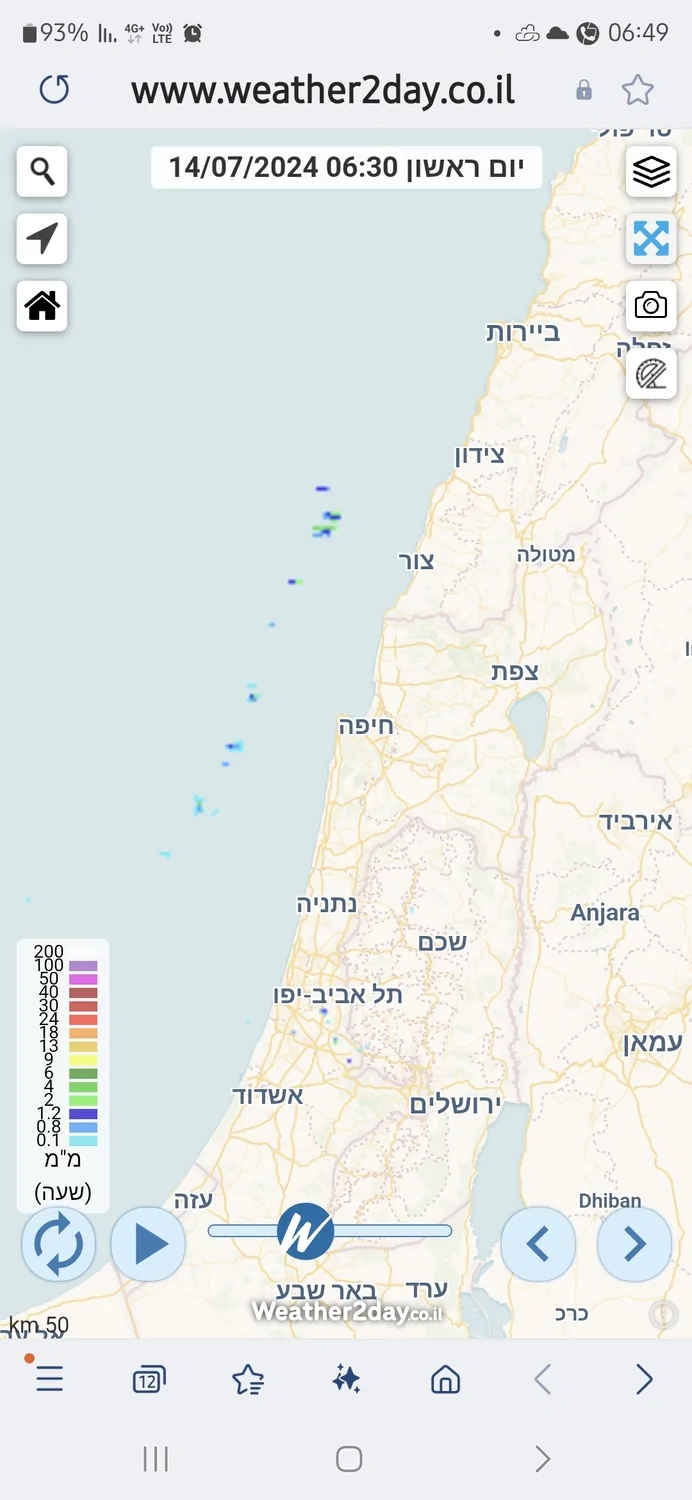The width and height of the screenshot is (692, 1500).
Task: Expand the map to fullscreen
Action: (651, 239)
